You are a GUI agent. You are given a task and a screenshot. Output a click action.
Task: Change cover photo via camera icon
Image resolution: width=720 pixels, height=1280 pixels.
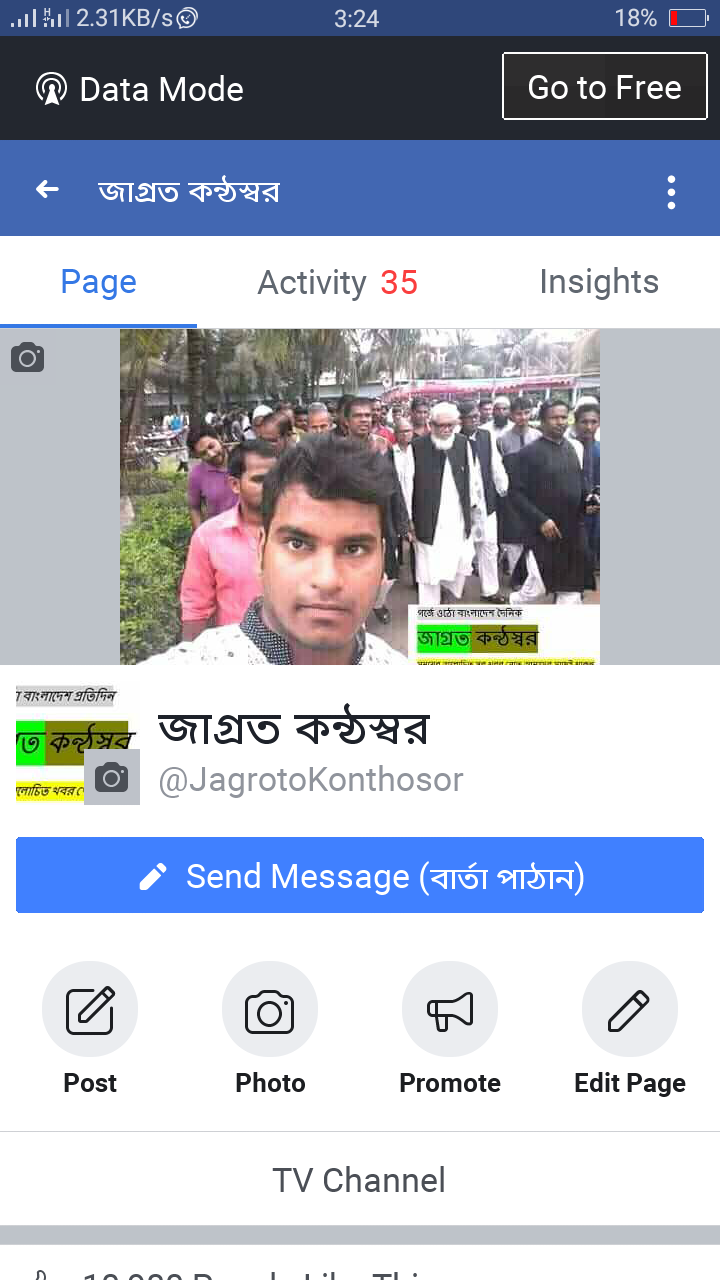click(27, 357)
